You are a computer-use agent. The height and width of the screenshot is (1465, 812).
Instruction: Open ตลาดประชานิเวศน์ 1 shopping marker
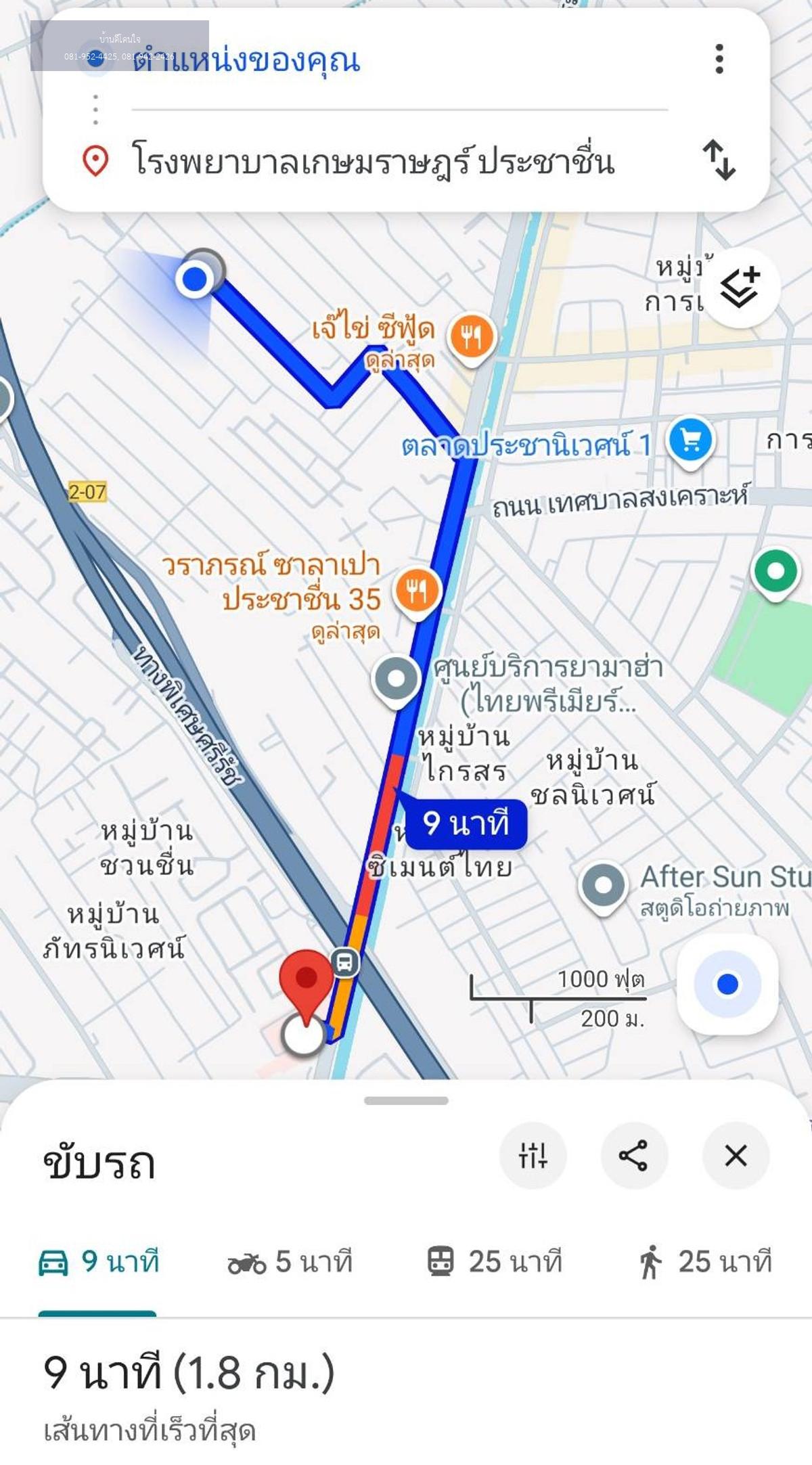(x=690, y=441)
